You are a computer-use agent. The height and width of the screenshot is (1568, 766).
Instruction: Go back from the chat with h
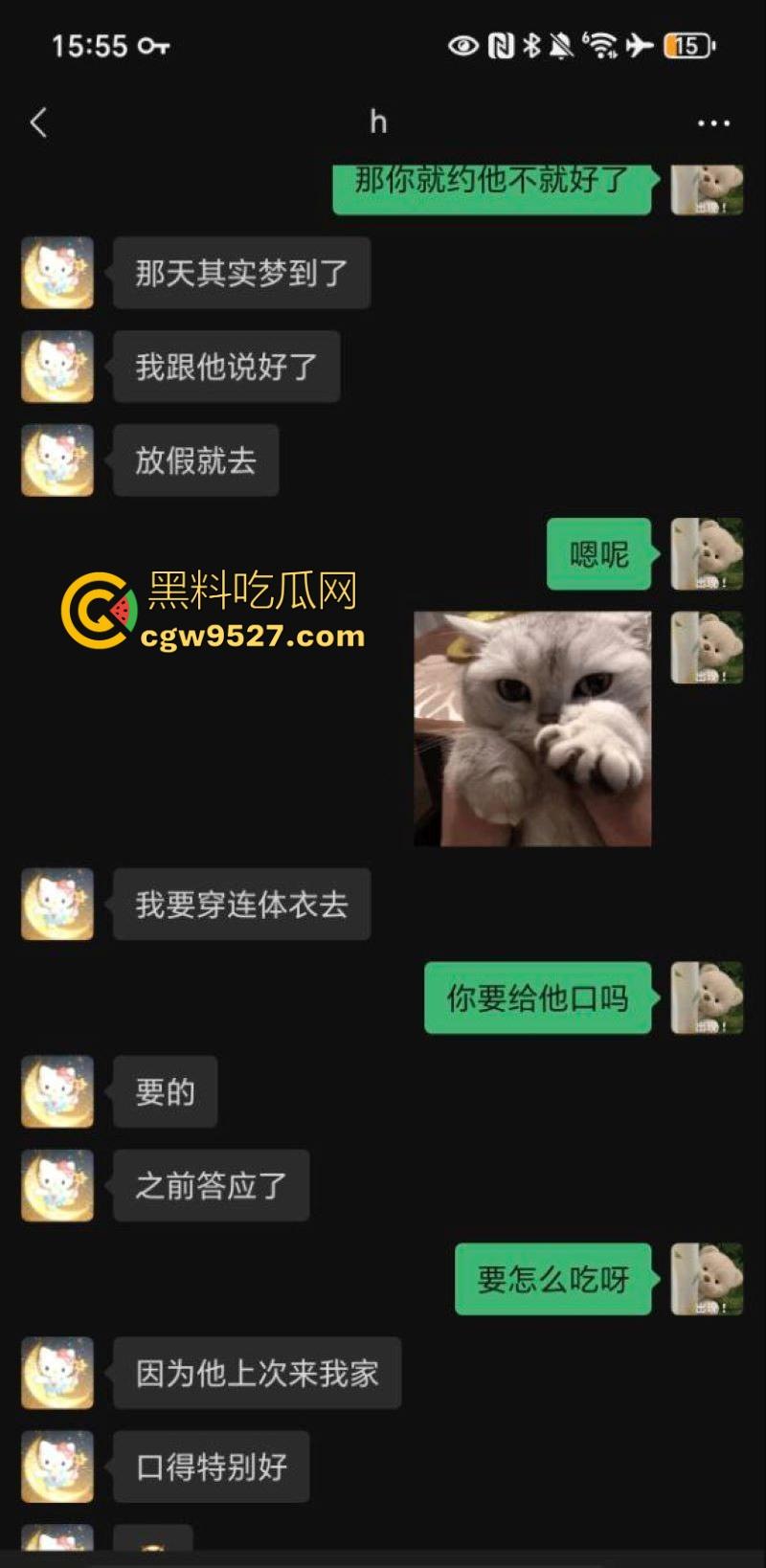(x=38, y=123)
